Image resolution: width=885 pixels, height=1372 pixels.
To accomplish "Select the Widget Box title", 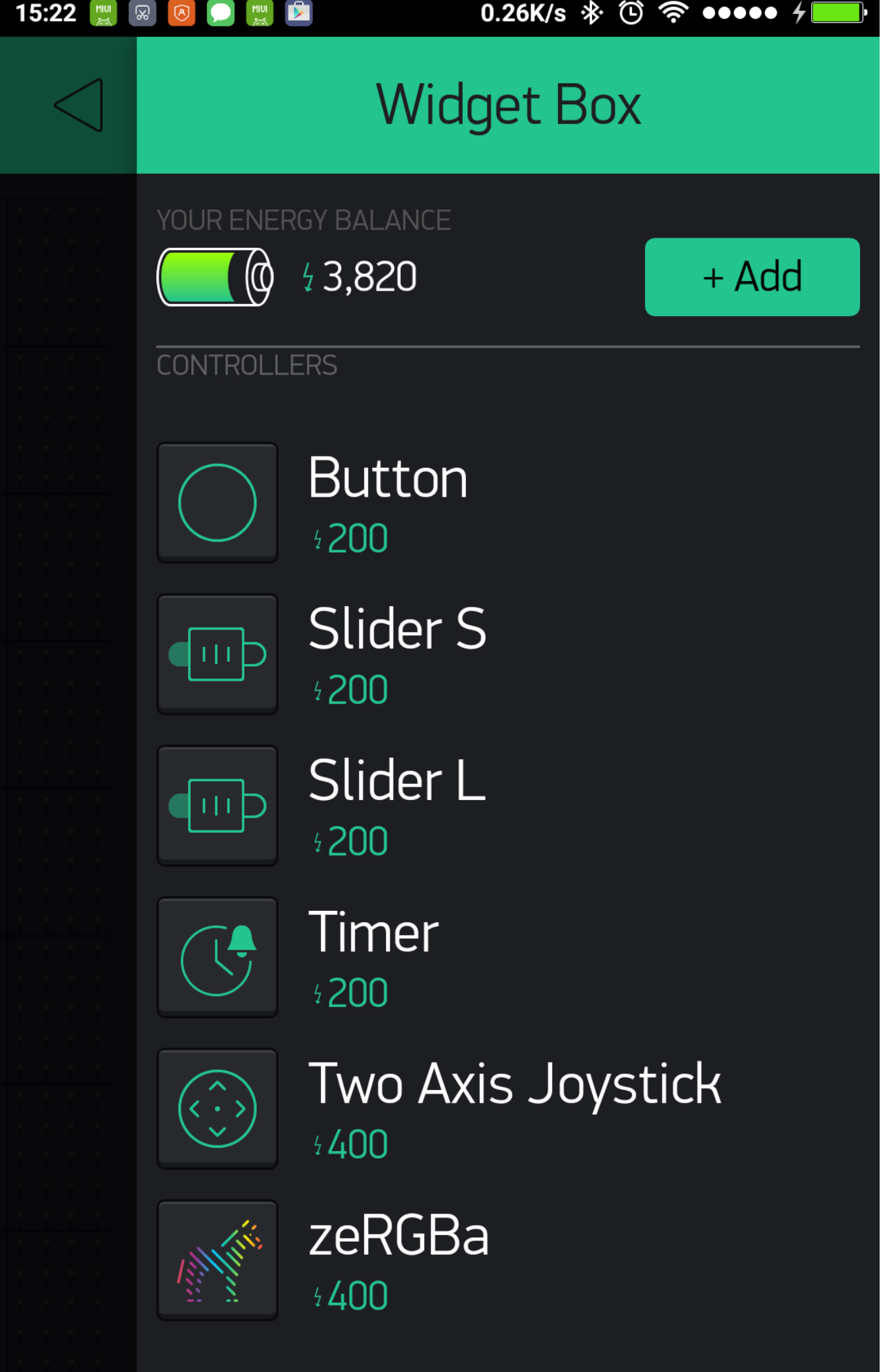I will [x=509, y=103].
